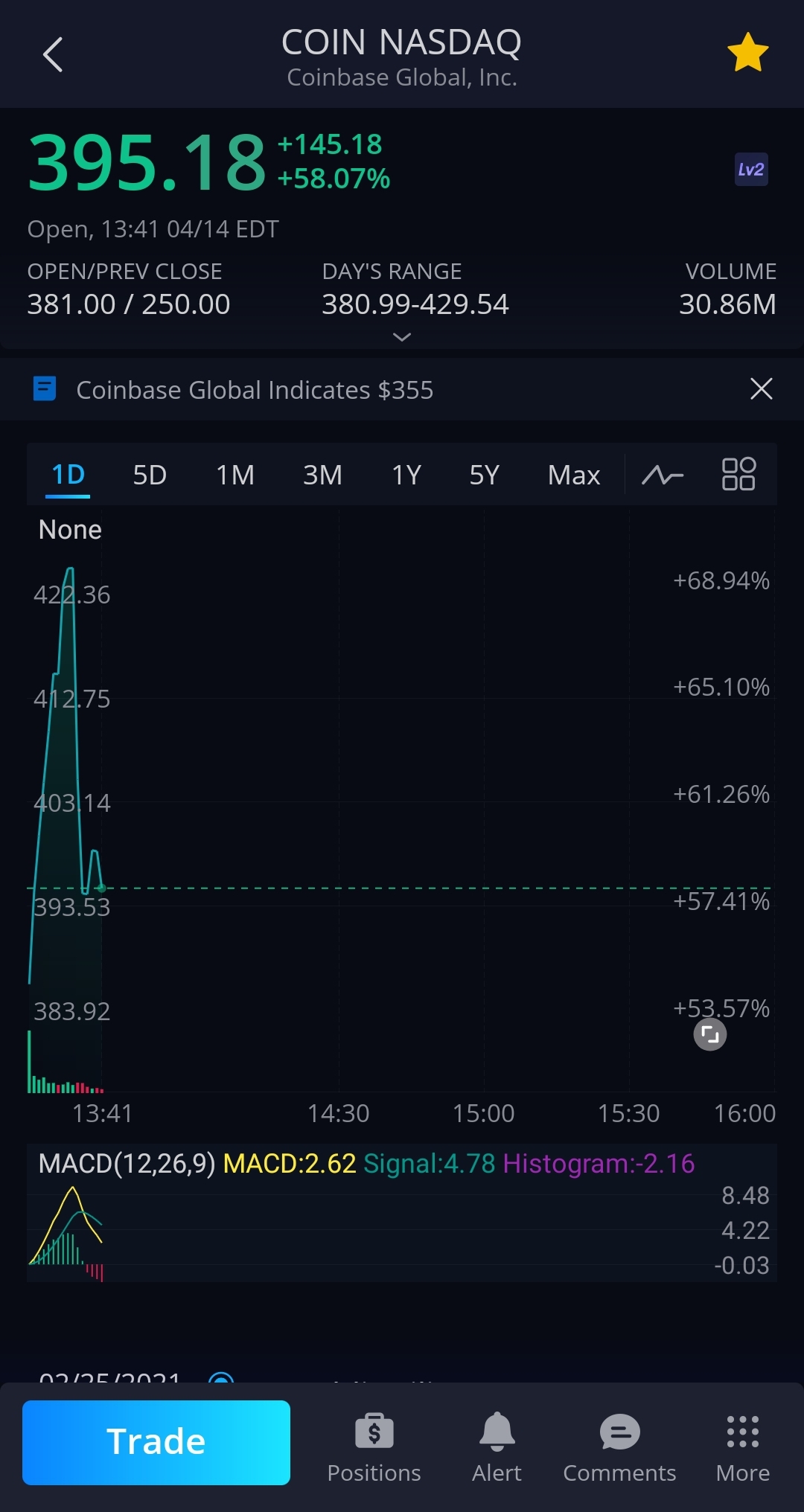Show the 1Y chart range

(x=406, y=475)
